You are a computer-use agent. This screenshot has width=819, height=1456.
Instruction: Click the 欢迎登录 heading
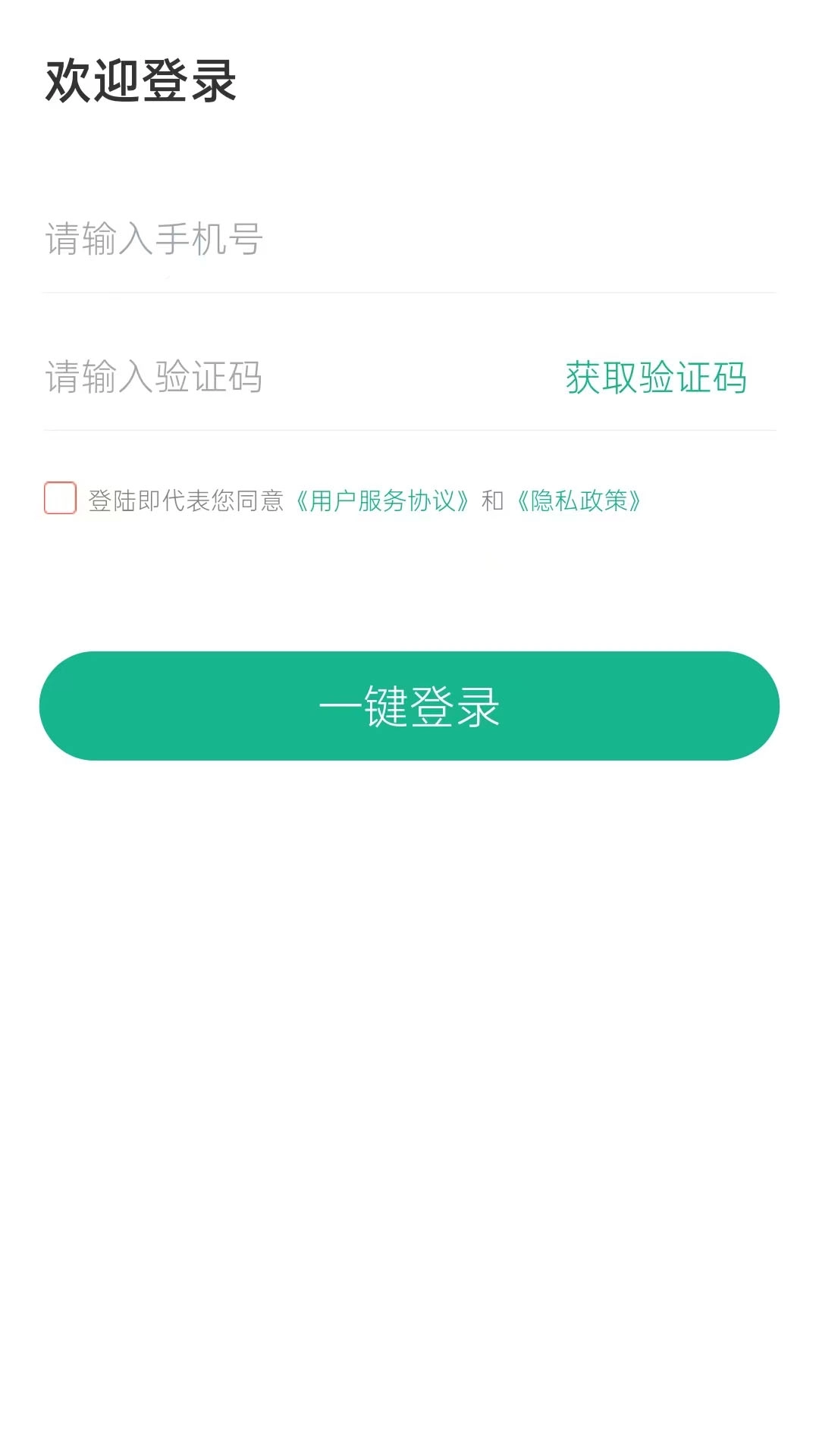click(x=141, y=81)
